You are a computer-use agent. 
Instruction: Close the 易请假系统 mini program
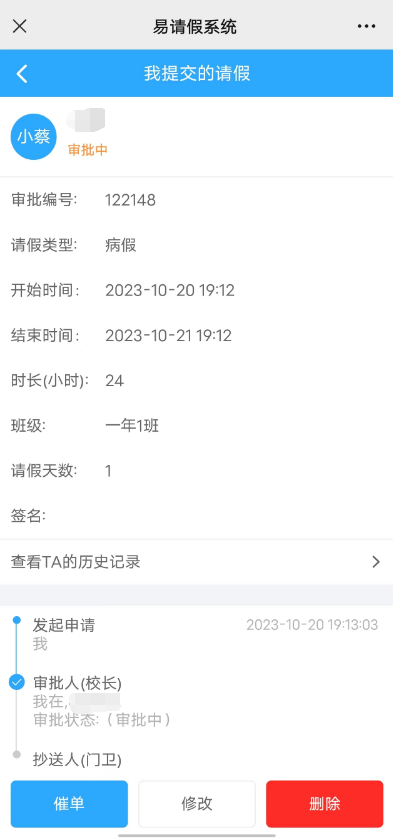tap(20, 26)
